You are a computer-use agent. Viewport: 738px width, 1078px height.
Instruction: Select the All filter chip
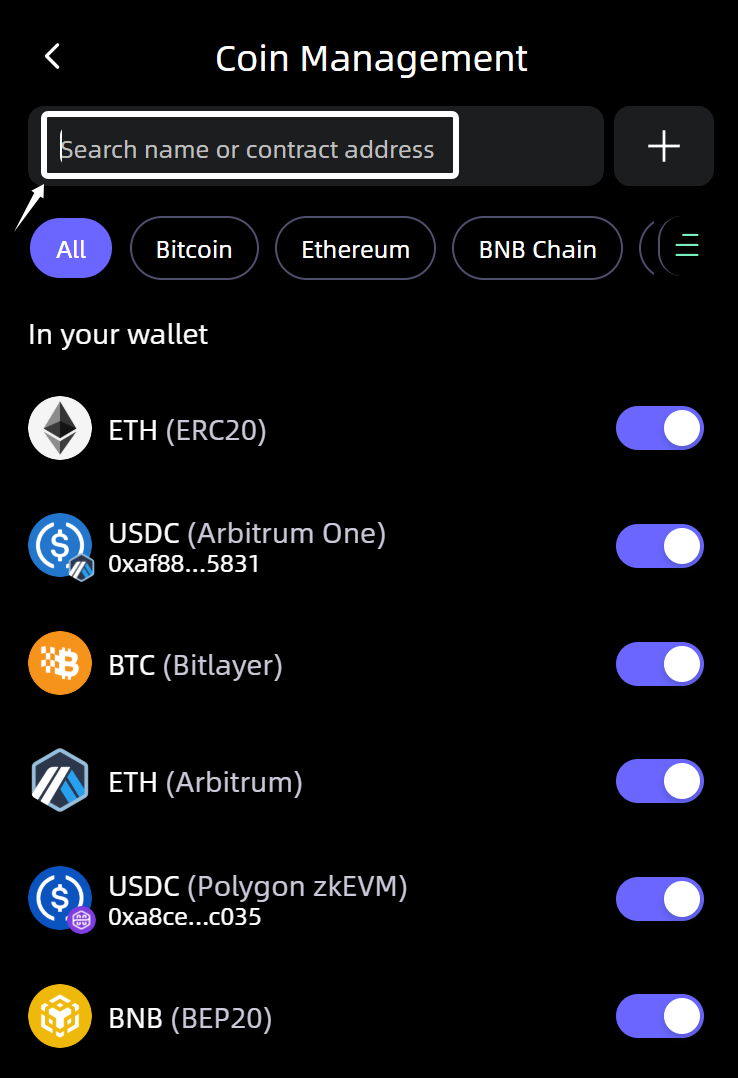pos(71,249)
